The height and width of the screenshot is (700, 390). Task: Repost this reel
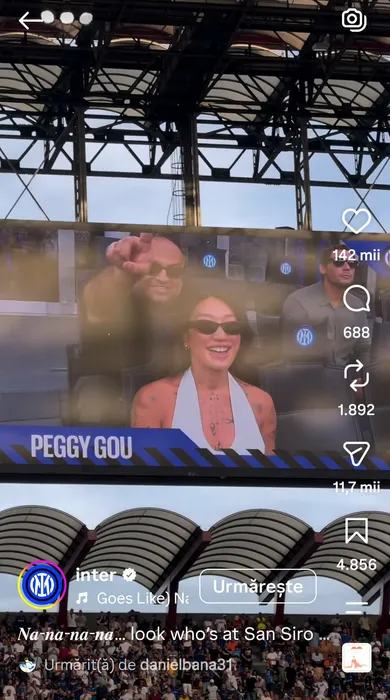(357, 376)
